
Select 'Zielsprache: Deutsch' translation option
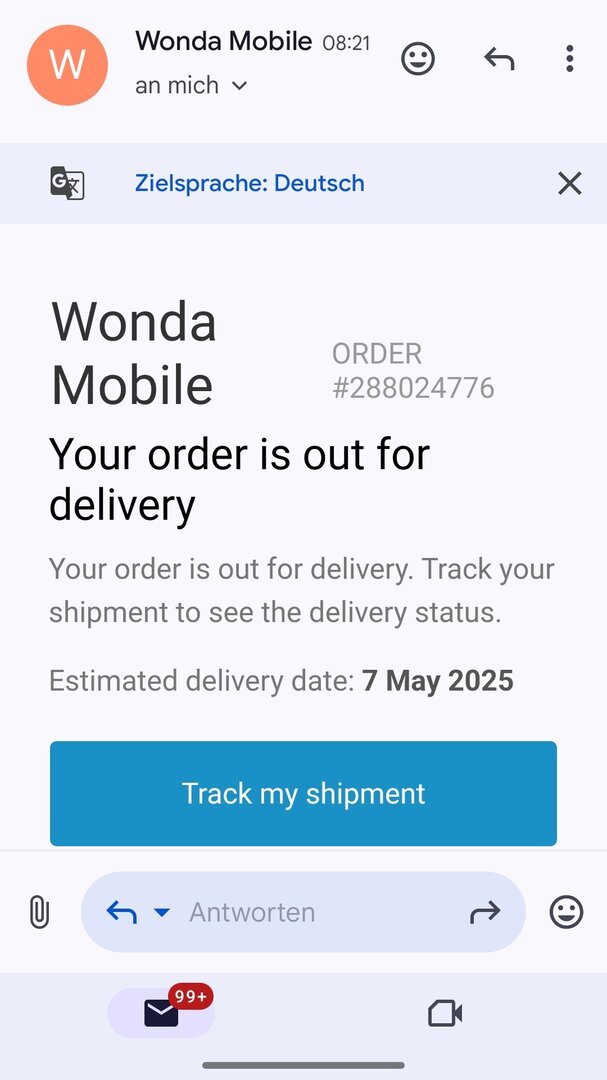tap(249, 183)
